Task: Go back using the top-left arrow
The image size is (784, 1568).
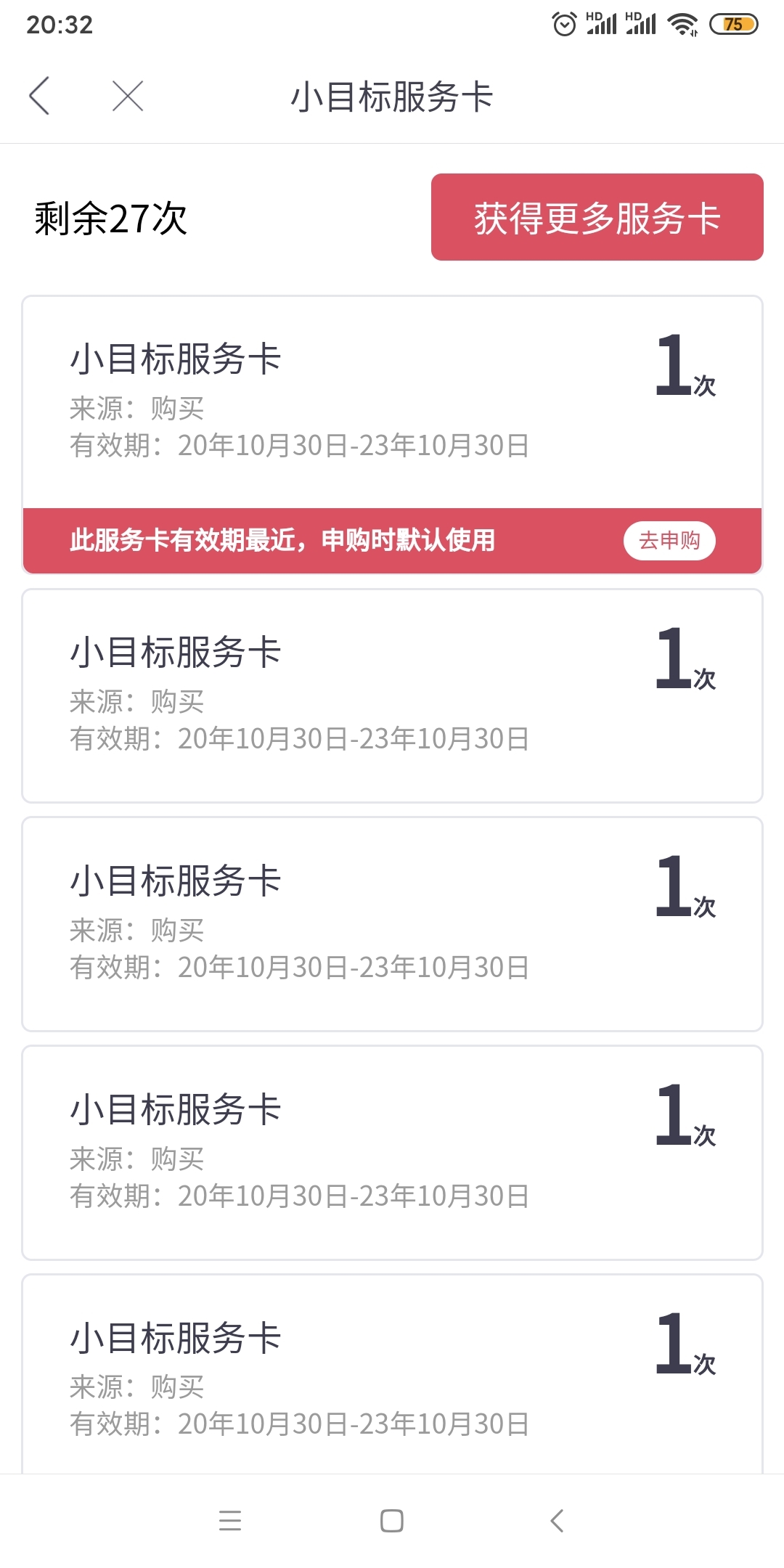Action: (x=39, y=96)
